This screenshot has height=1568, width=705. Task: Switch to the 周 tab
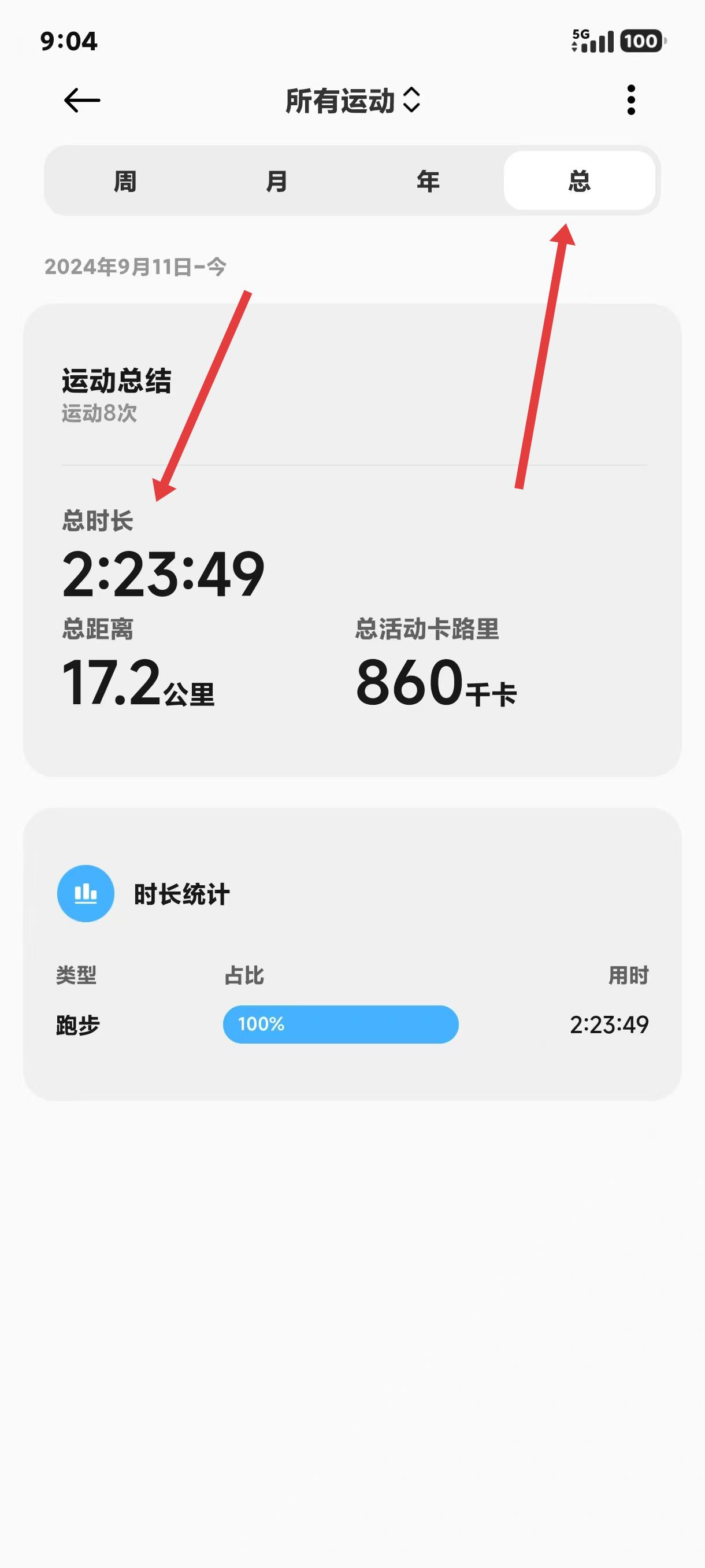[125, 181]
